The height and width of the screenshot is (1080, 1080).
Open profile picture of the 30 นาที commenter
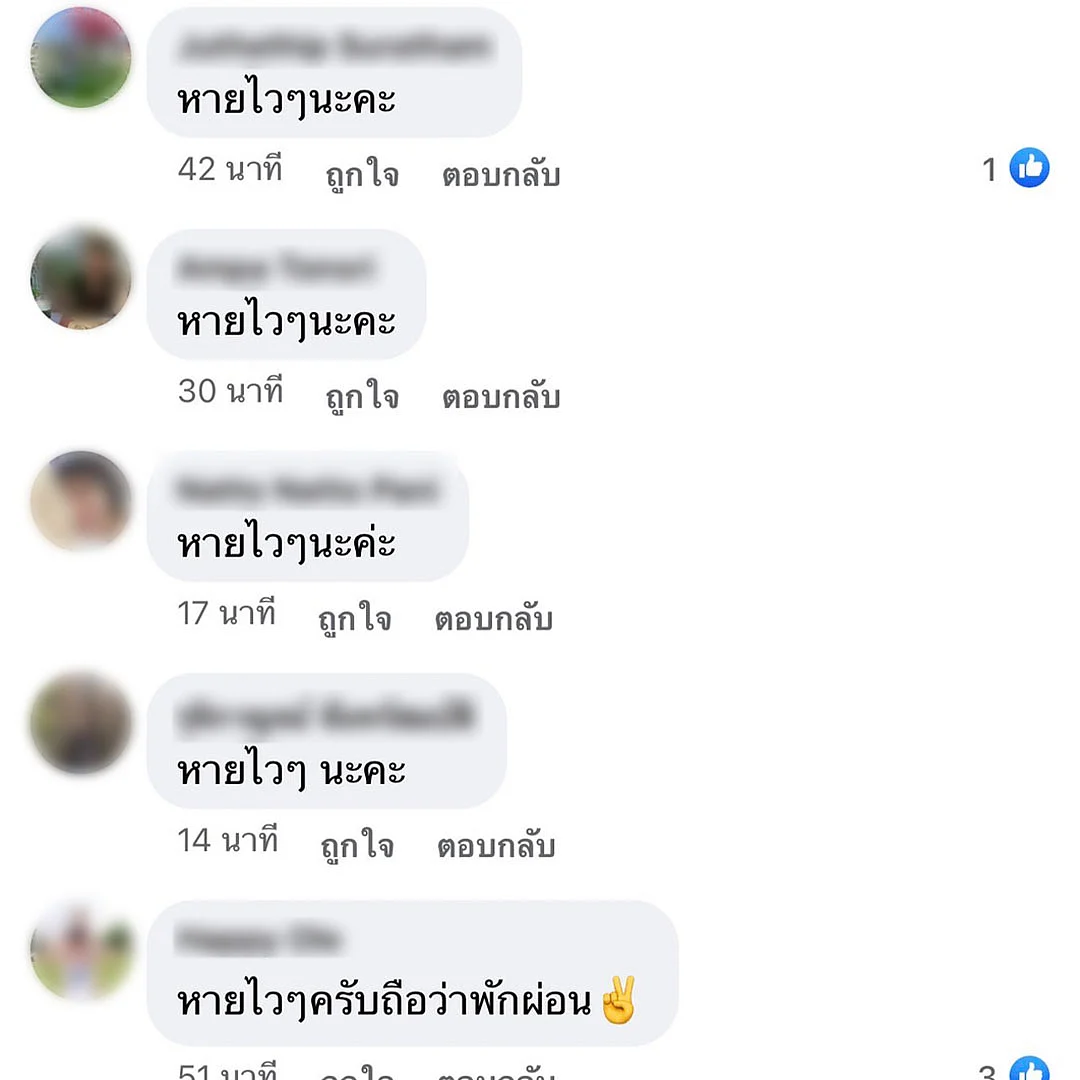click(81, 280)
